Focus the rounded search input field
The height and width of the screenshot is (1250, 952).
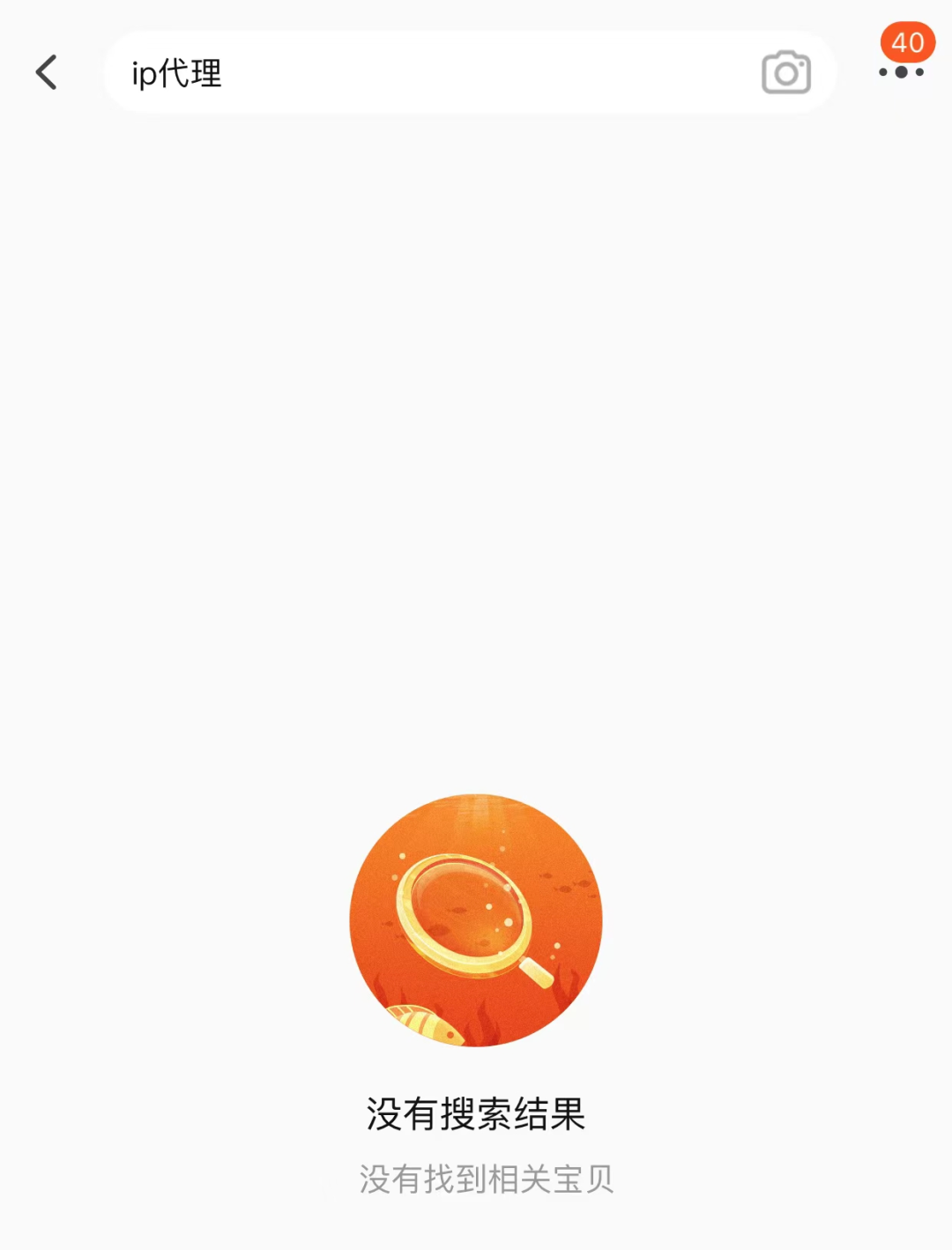(441, 72)
